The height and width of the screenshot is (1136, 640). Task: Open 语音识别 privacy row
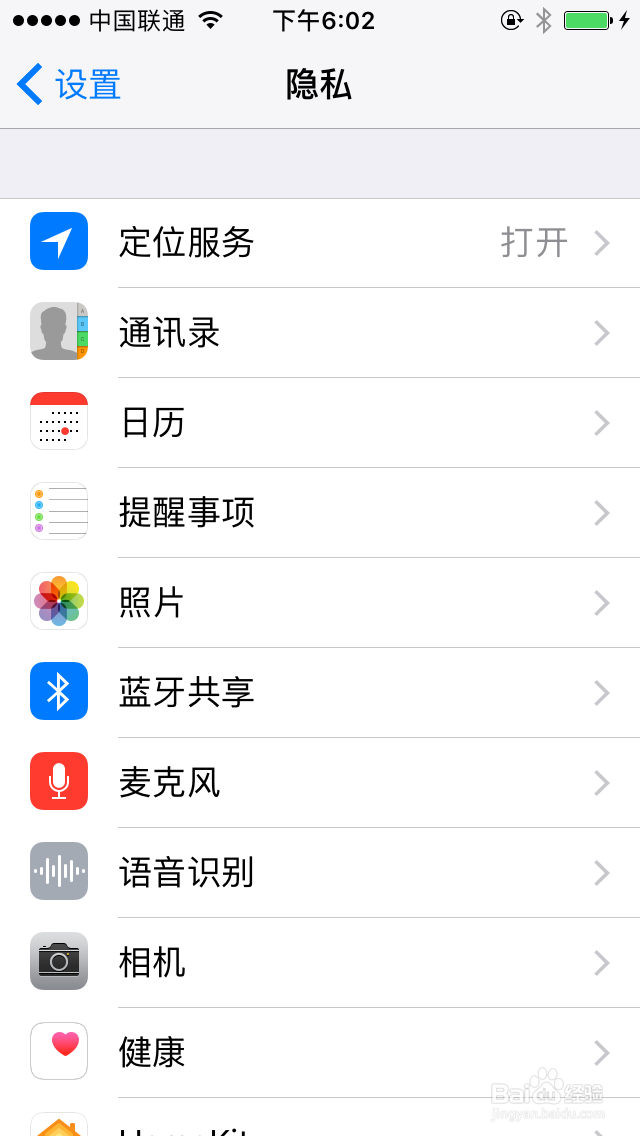pos(320,873)
